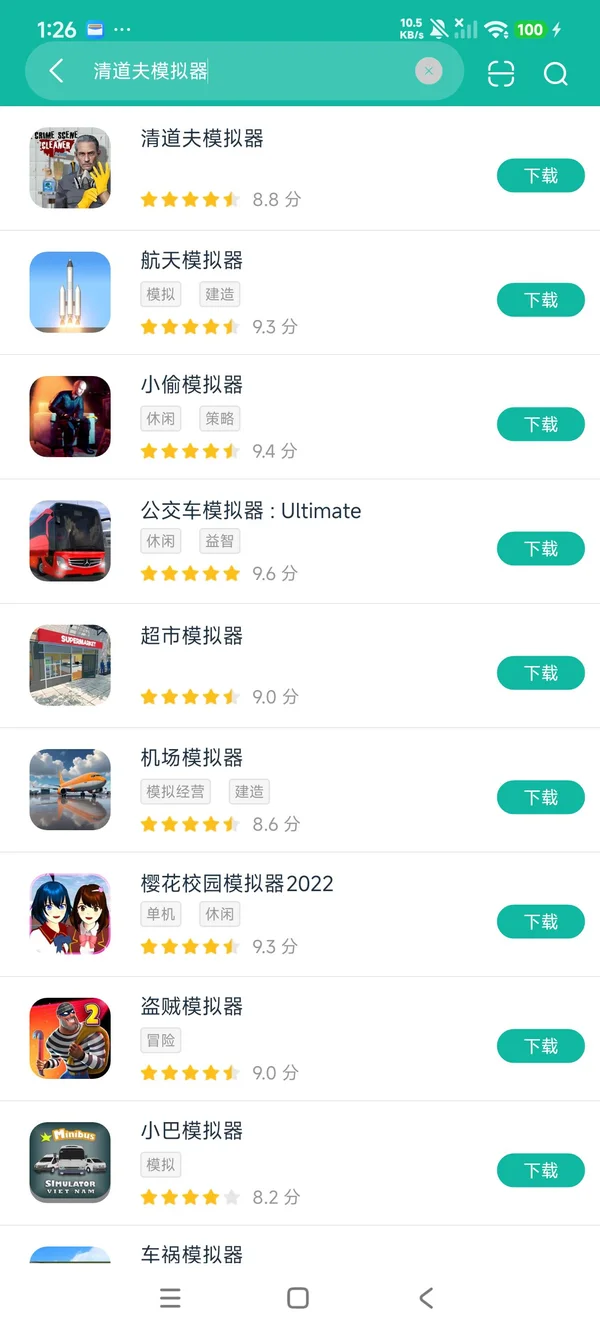Download 航天模拟器

(540, 300)
